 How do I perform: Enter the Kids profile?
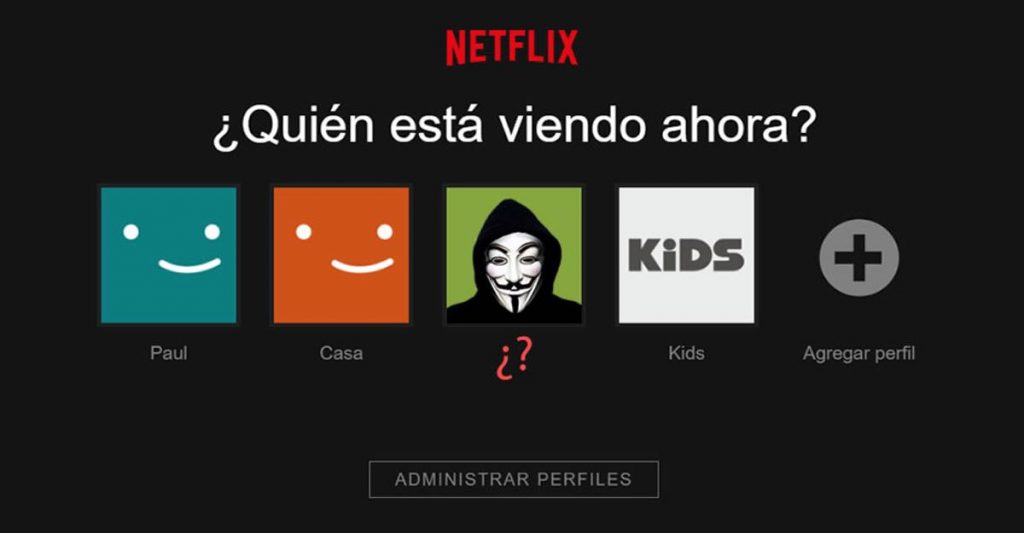[x=686, y=255]
